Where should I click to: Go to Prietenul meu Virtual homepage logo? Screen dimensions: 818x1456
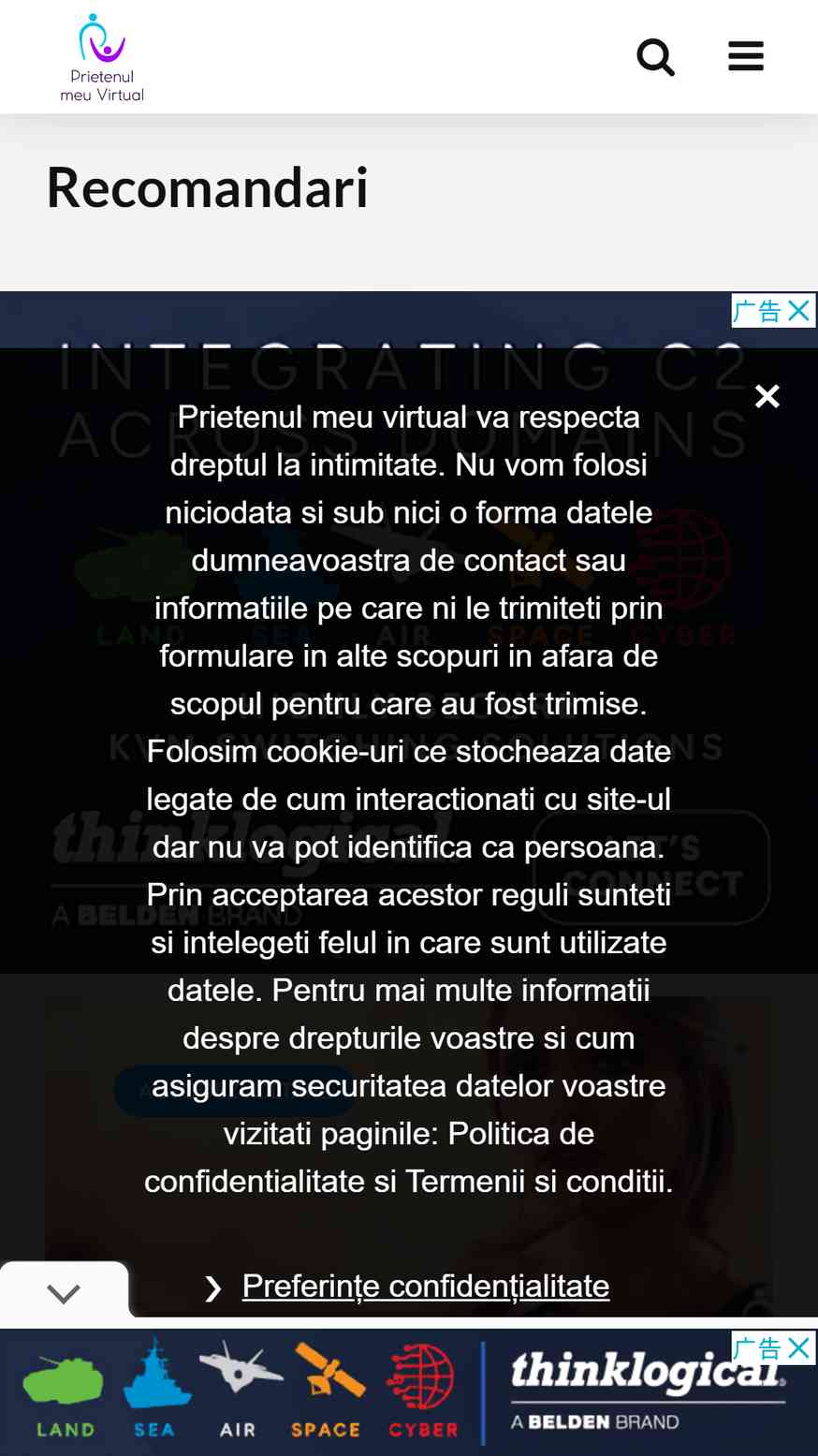pyautogui.click(x=102, y=57)
